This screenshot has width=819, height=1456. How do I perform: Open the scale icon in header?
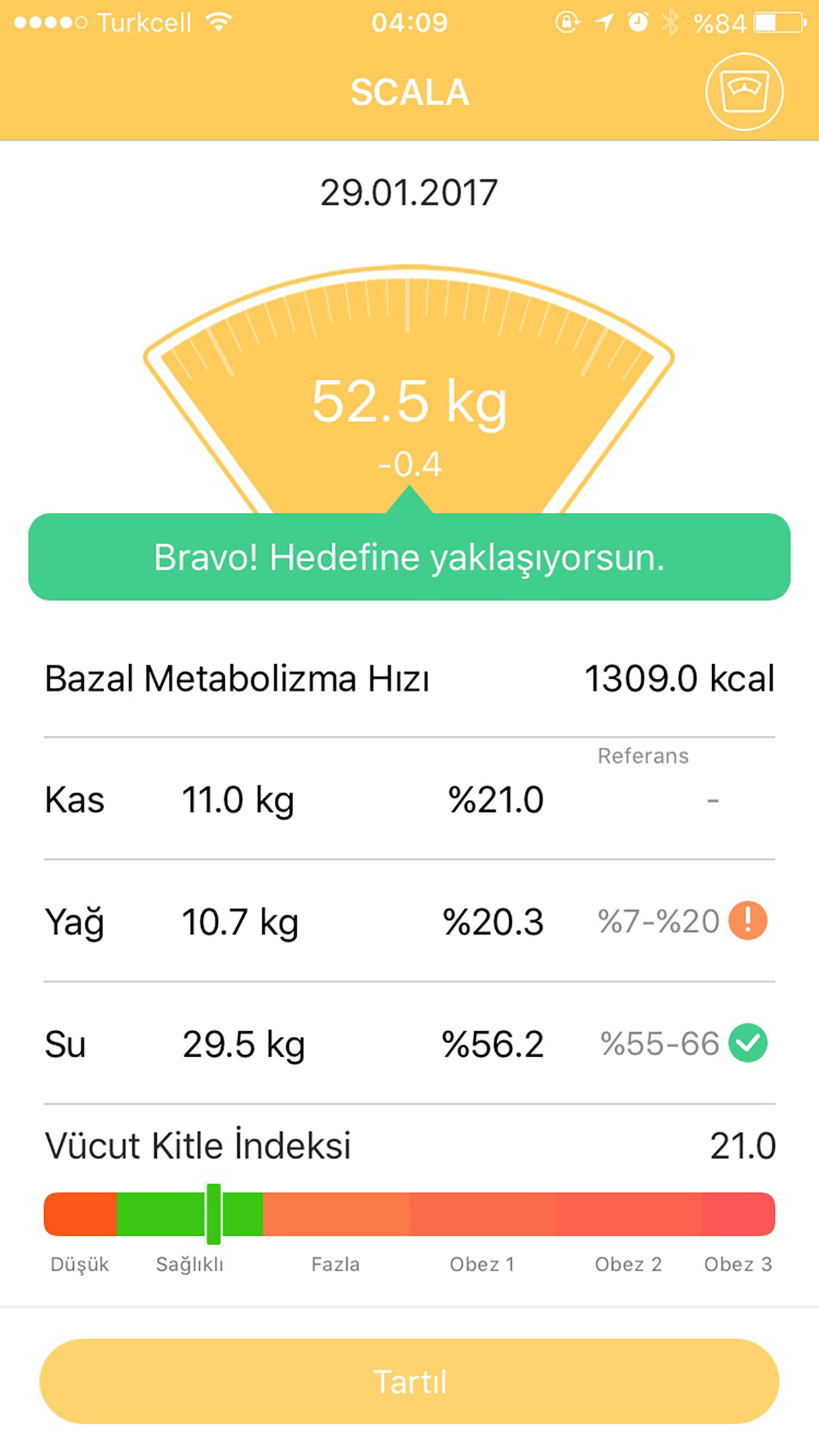click(x=744, y=92)
